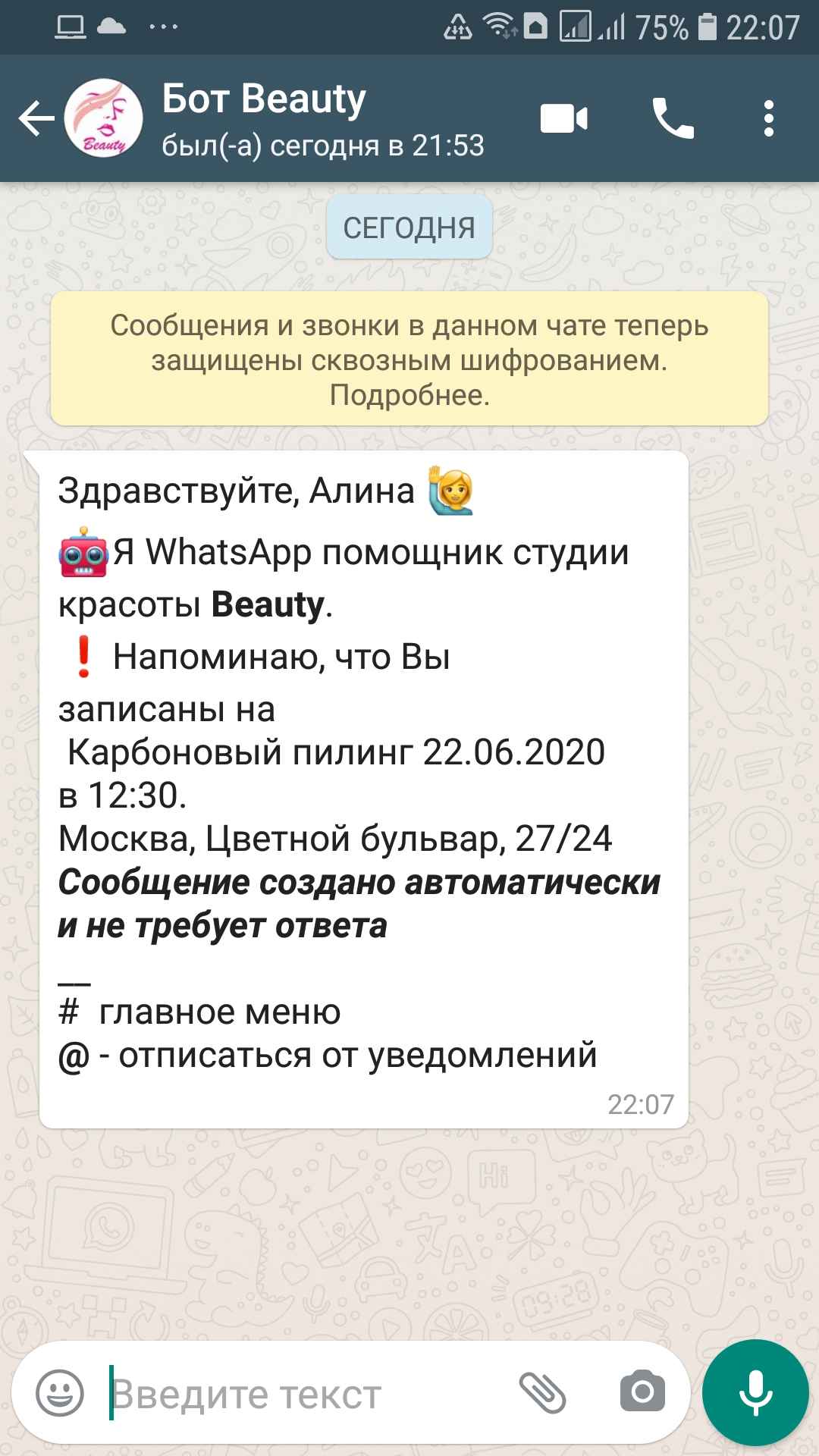Open the three-dot overflow menu
This screenshot has width=819, height=1456.
click(x=769, y=119)
